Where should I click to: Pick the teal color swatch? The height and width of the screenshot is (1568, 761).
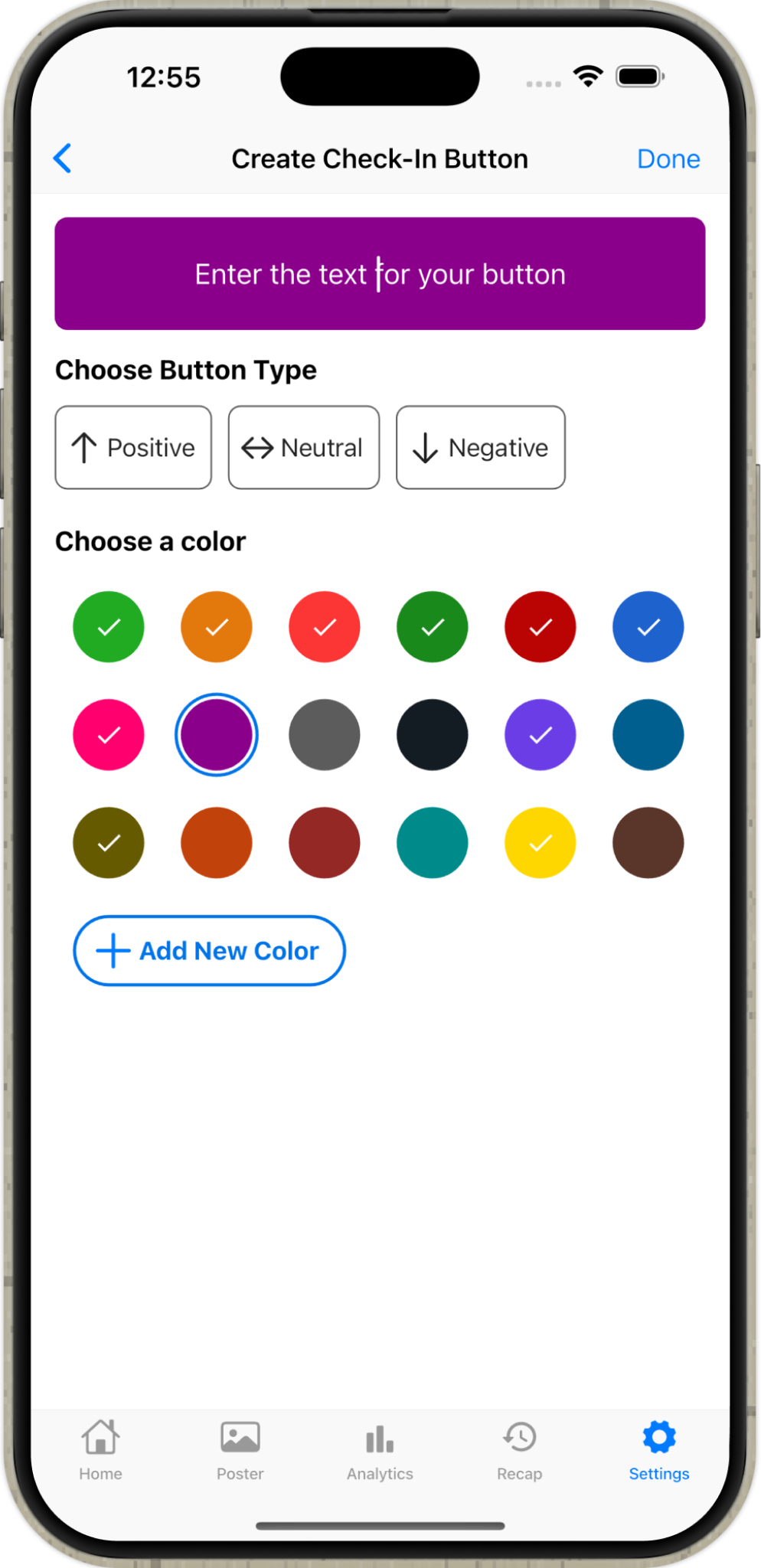(x=432, y=843)
